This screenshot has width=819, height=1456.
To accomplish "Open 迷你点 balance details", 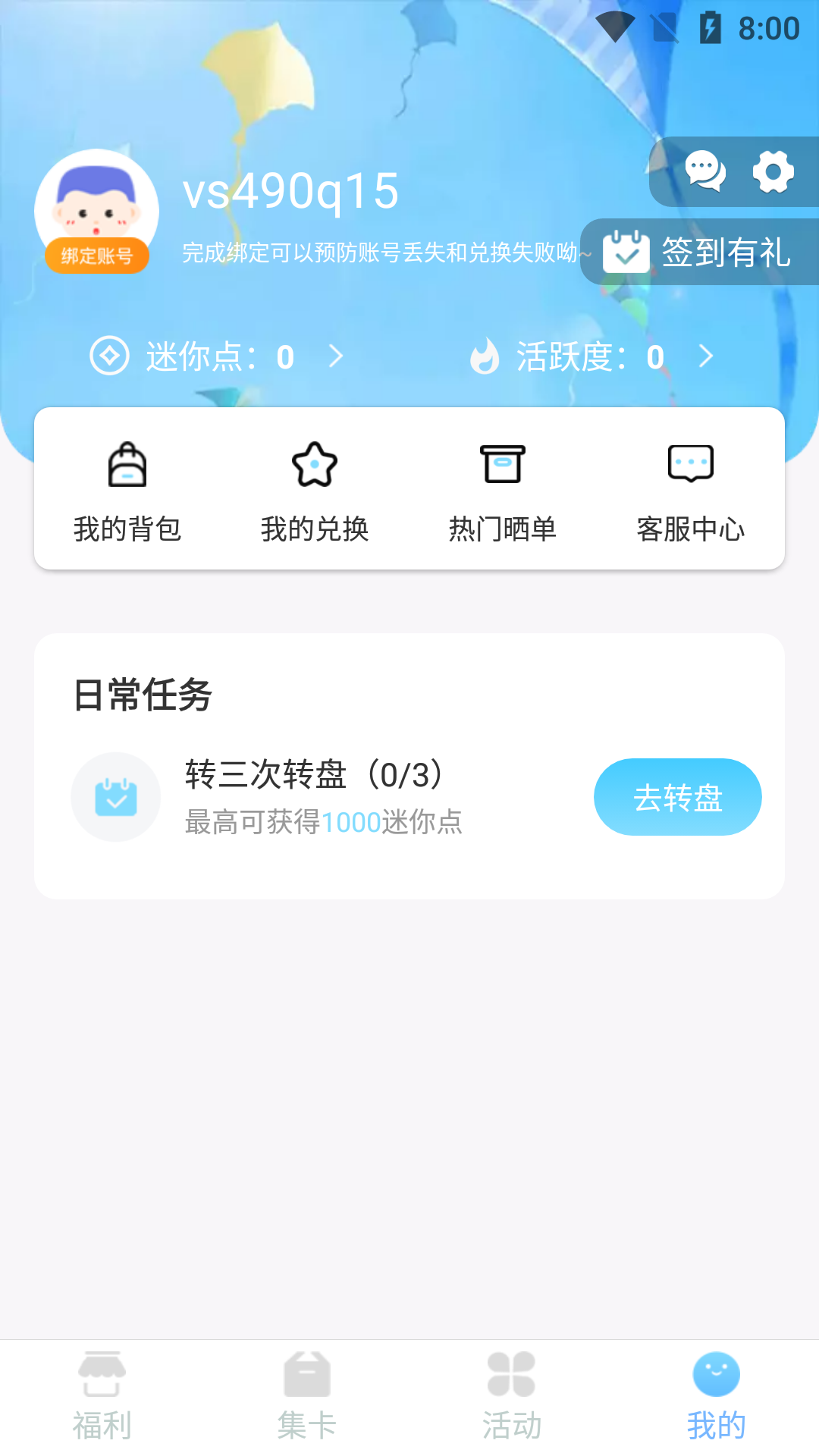I will tap(217, 356).
